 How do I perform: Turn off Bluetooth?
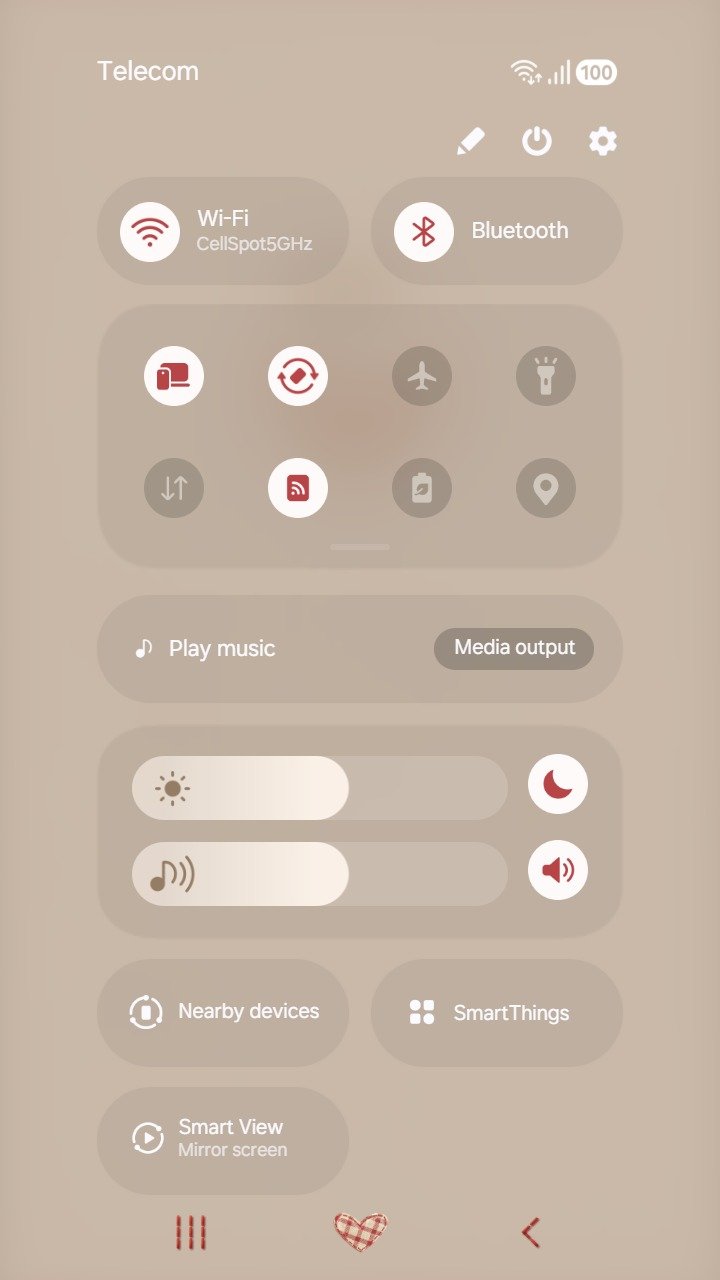tap(424, 231)
